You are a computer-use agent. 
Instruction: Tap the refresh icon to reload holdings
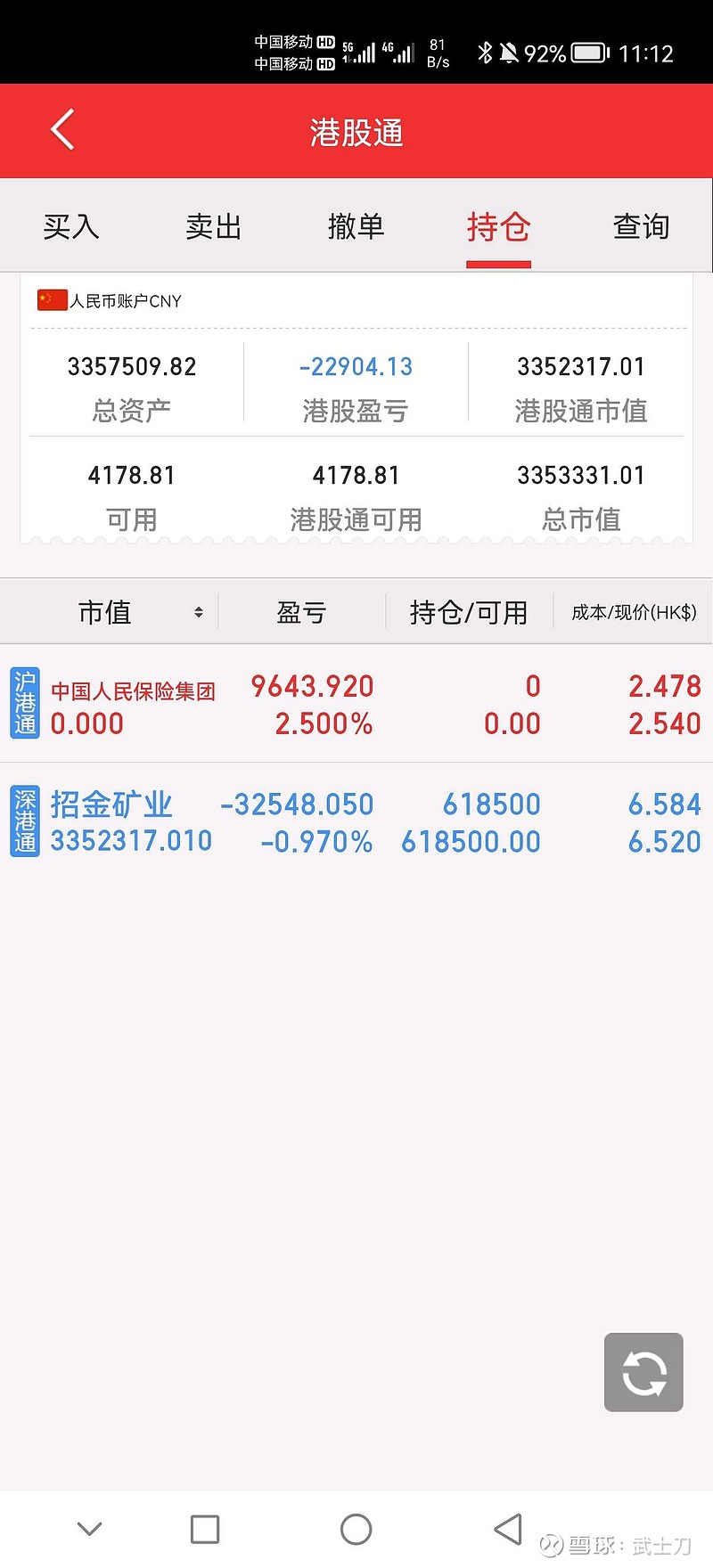coord(643,1373)
